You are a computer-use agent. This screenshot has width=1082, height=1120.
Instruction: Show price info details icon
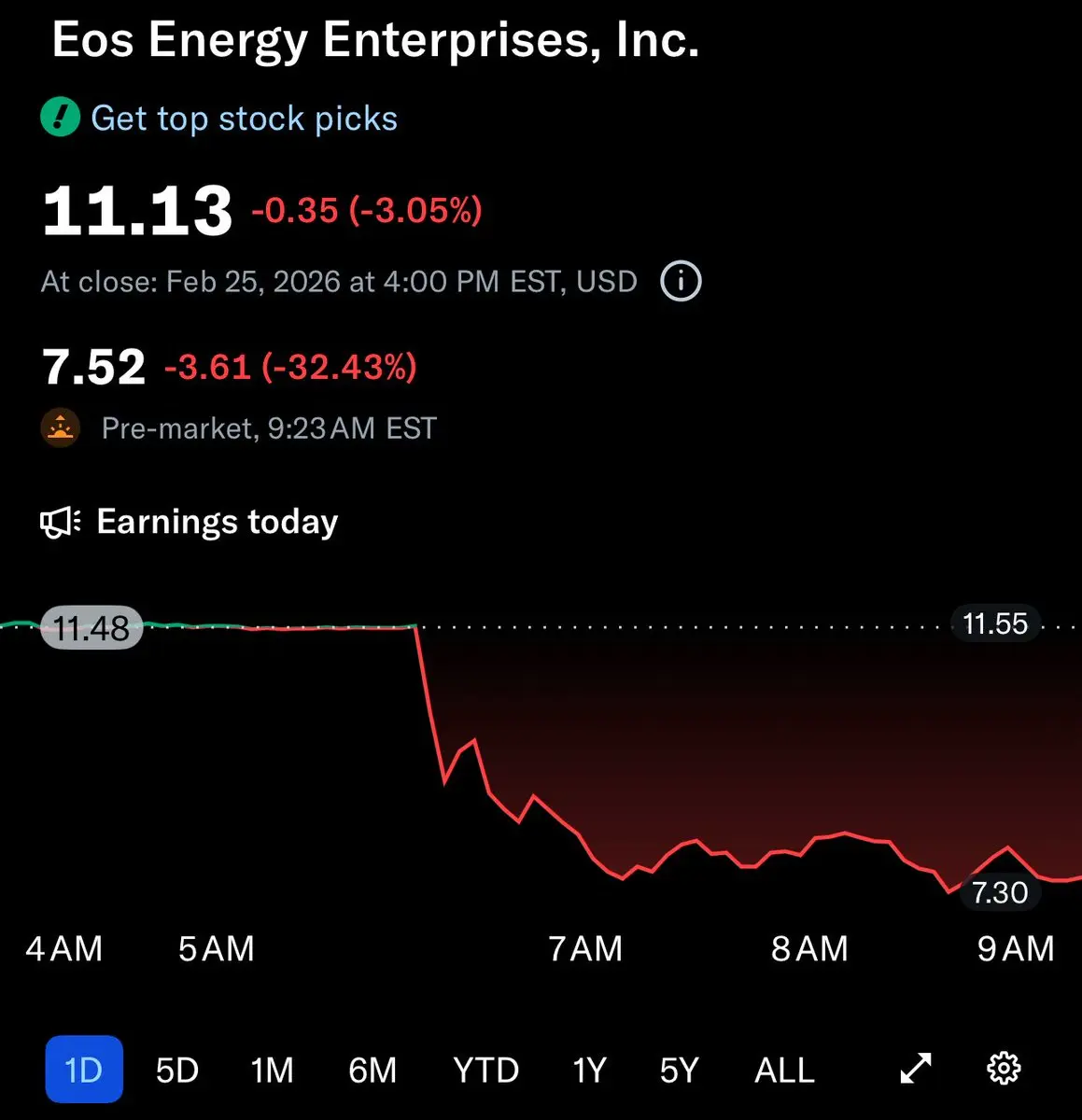(681, 281)
